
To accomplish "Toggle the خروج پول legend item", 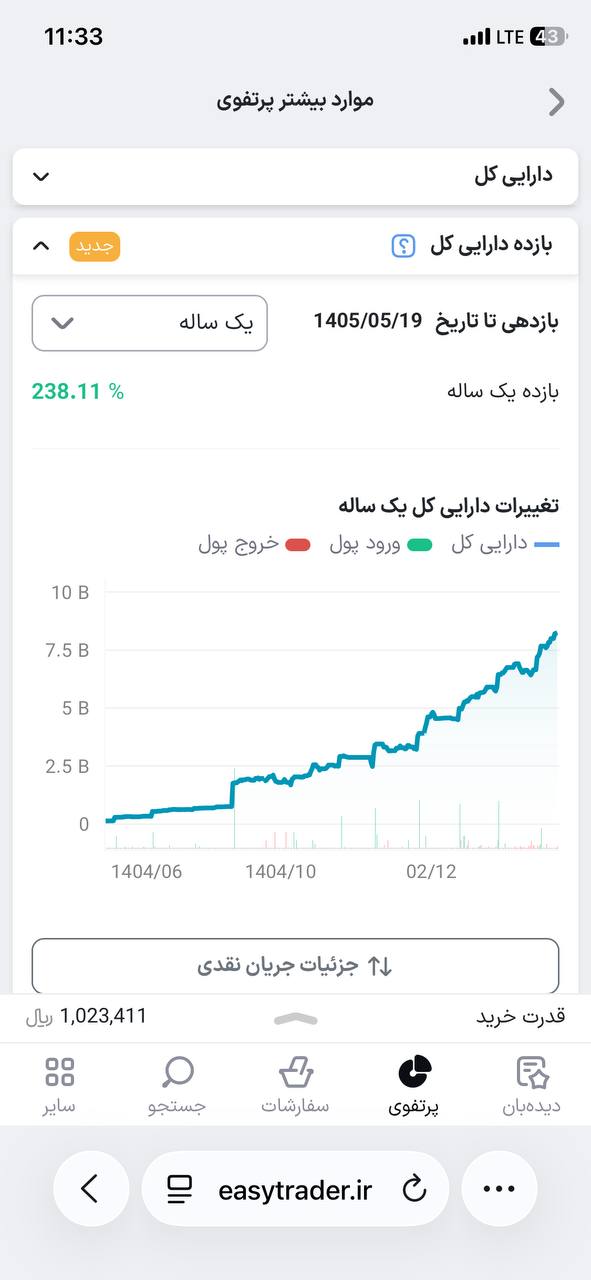I will (x=253, y=544).
